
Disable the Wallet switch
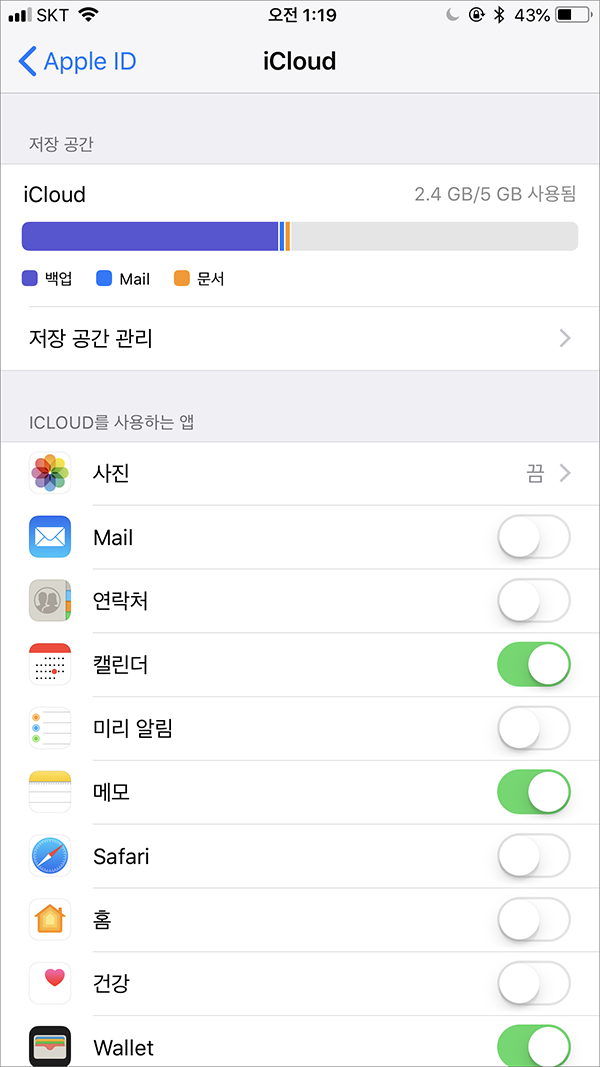534,1046
